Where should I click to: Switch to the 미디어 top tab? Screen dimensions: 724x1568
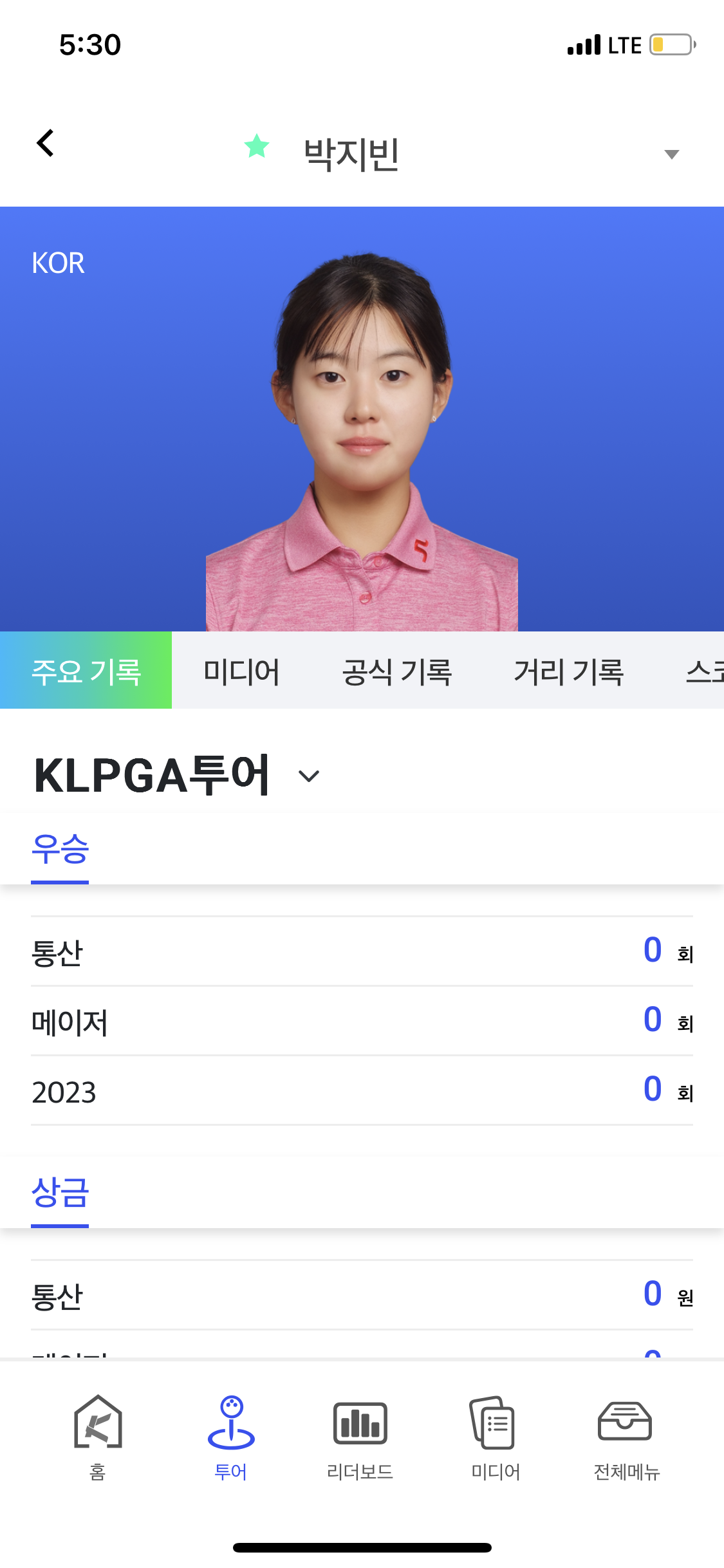point(241,671)
